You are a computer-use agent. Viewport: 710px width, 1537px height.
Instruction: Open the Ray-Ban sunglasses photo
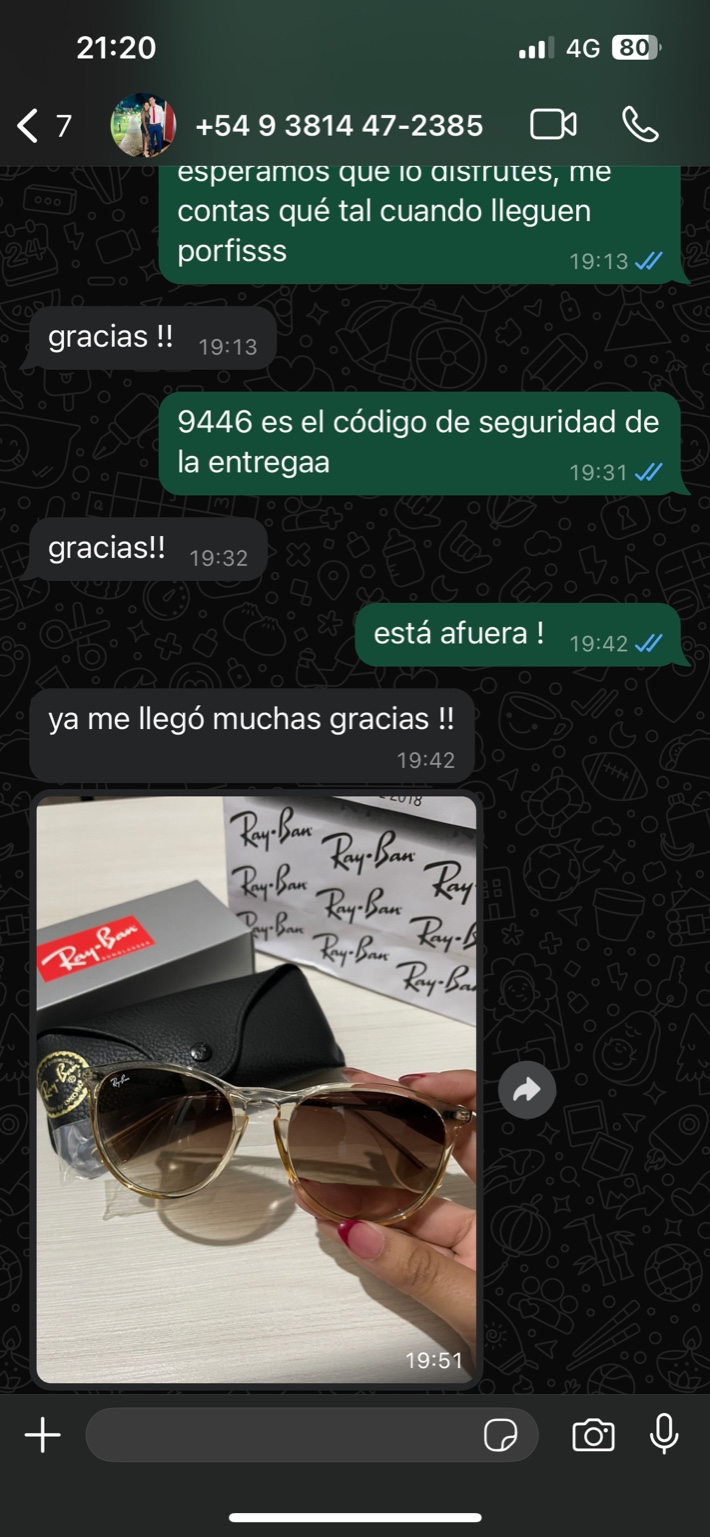256,1088
